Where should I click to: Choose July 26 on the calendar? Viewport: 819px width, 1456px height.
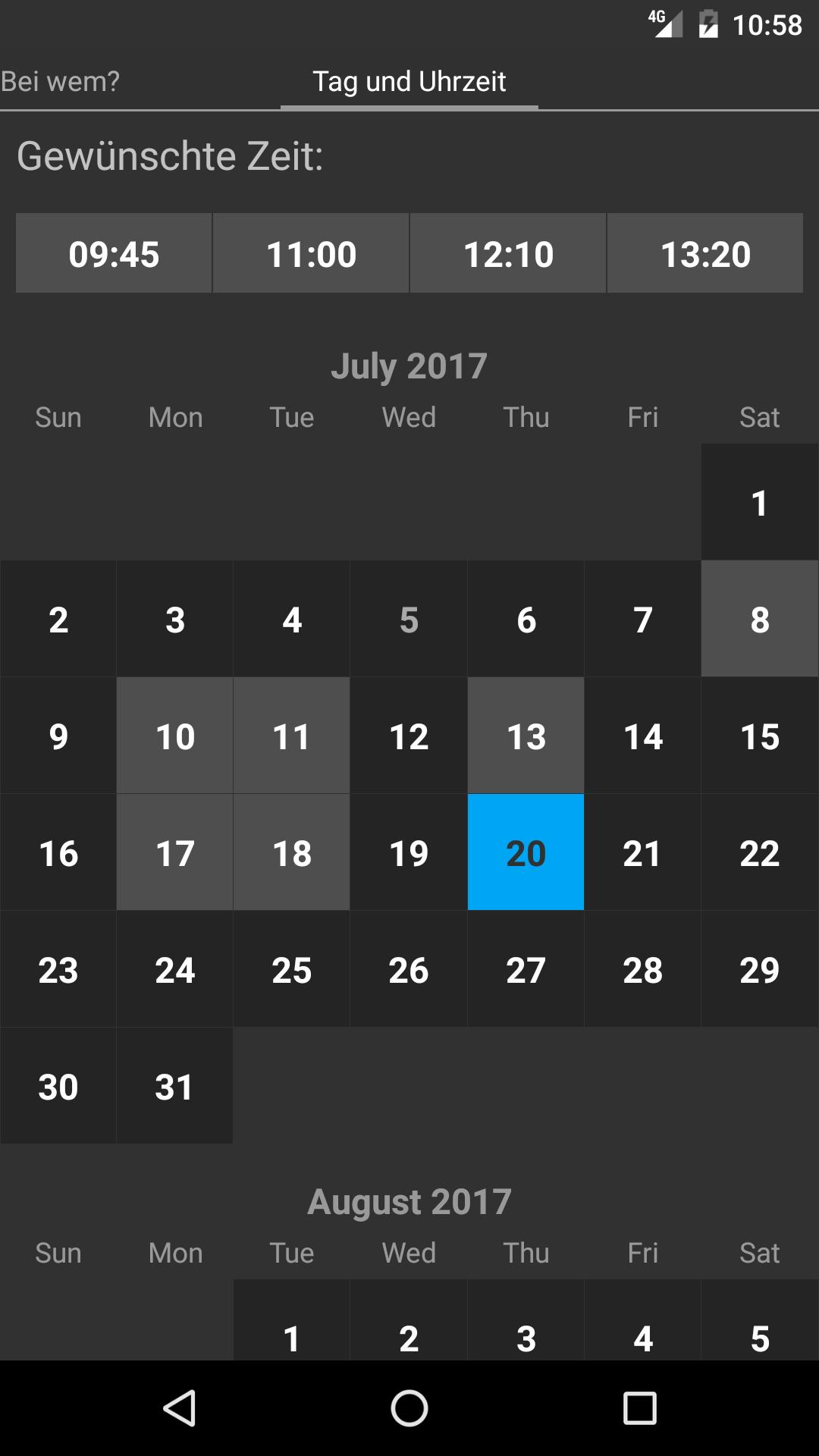pos(409,970)
